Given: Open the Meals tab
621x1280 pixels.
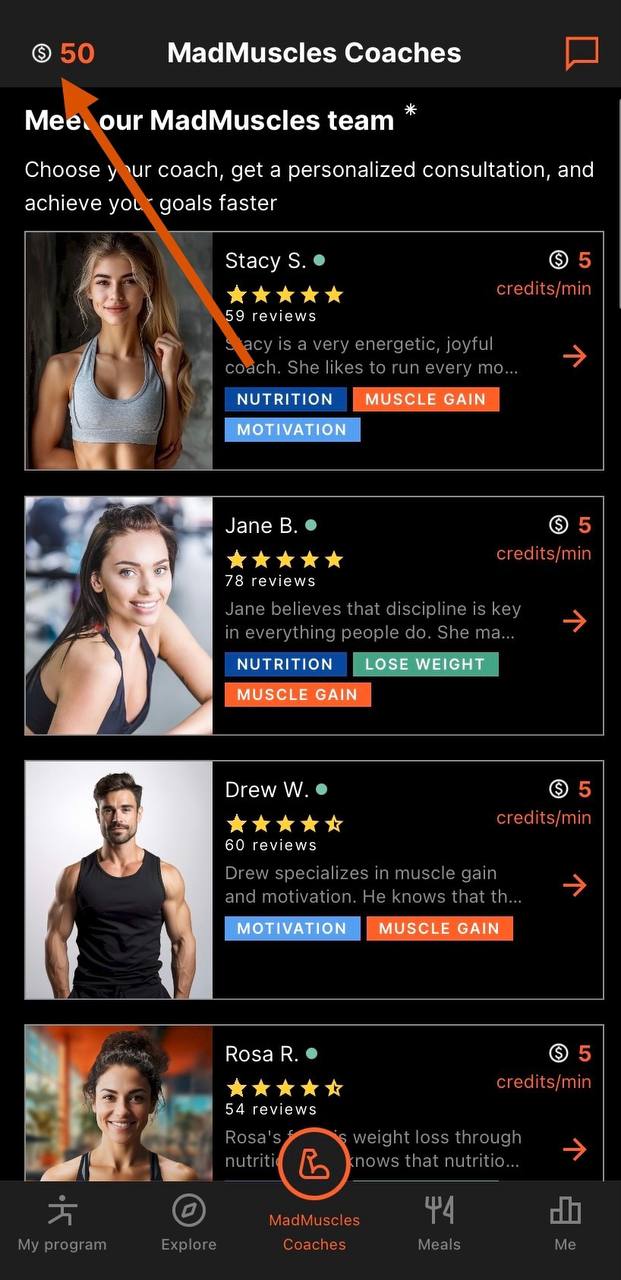Looking at the screenshot, I should coord(439,1224).
